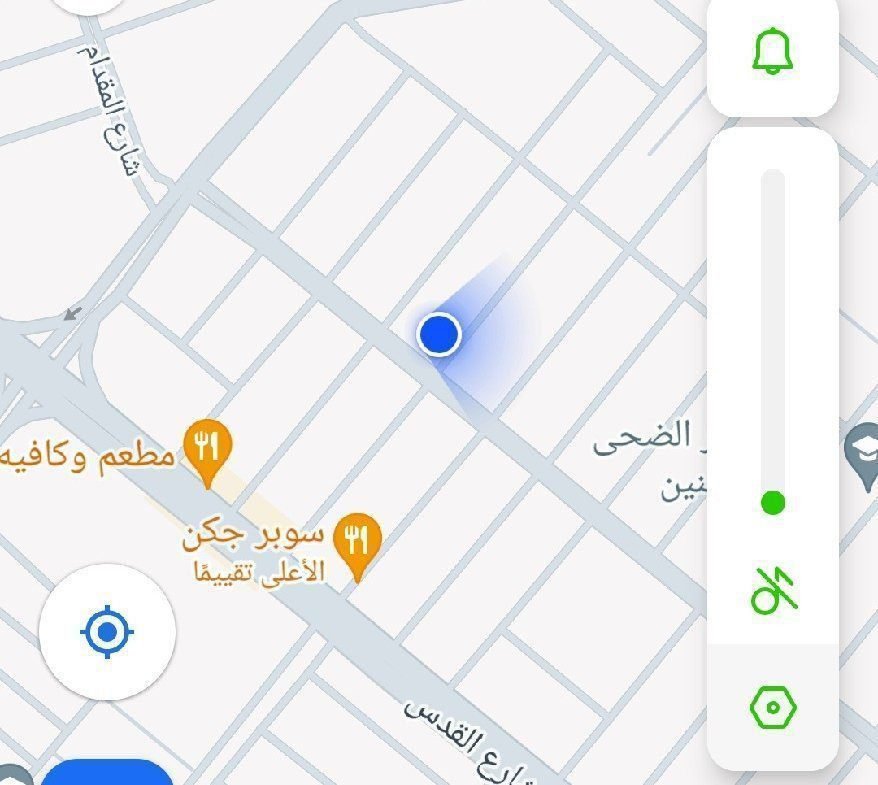Tap the green slashed-circle icon
Image resolution: width=878 pixels, height=785 pixels.
775,590
